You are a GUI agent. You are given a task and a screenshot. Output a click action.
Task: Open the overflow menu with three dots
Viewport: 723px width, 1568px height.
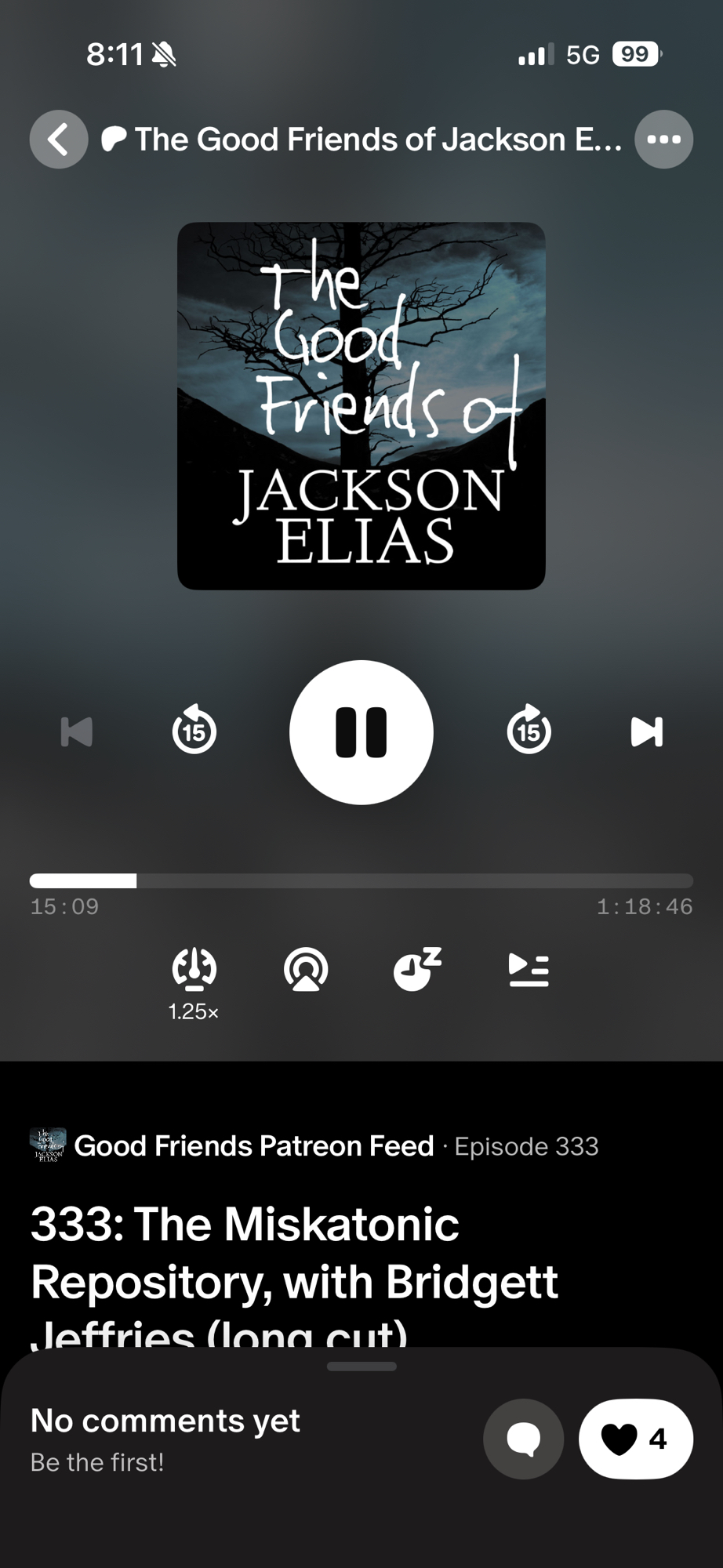[x=663, y=140]
